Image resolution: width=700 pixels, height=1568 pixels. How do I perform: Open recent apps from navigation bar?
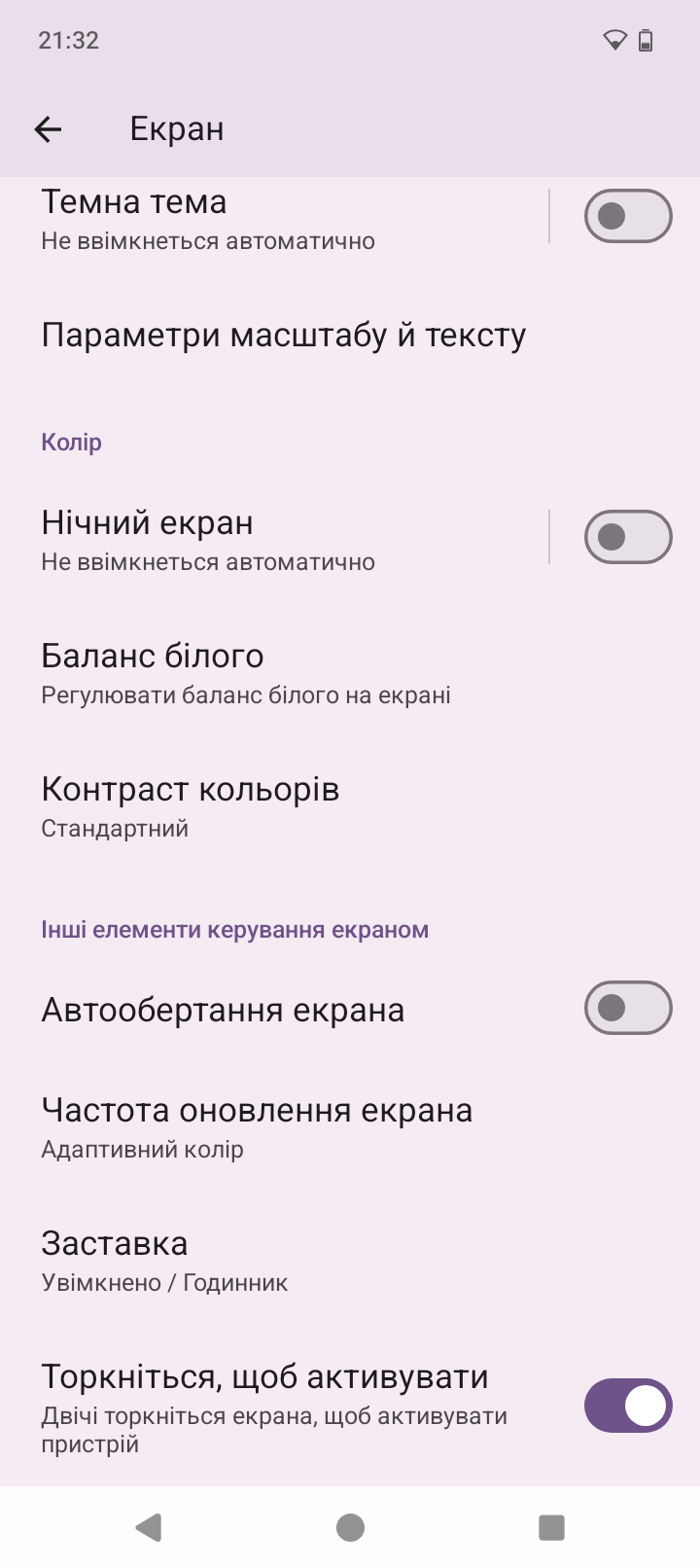point(551,1527)
